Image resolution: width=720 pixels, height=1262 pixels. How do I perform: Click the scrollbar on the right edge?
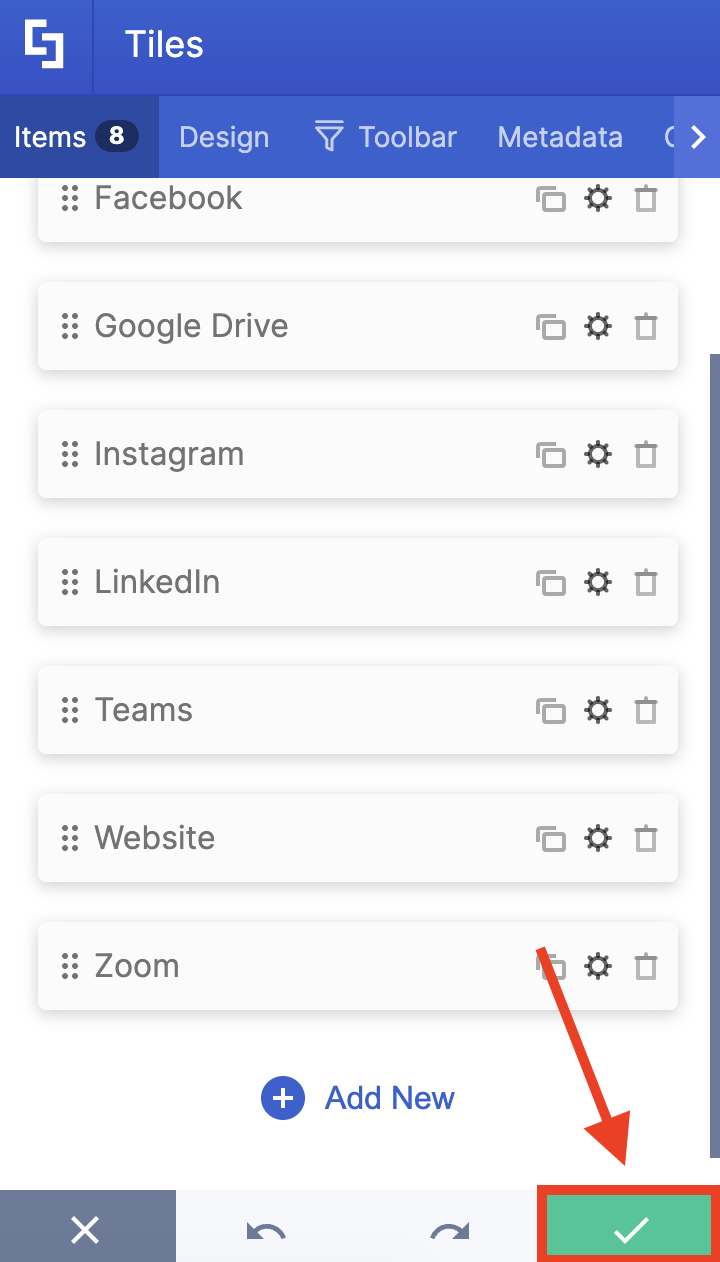click(713, 600)
